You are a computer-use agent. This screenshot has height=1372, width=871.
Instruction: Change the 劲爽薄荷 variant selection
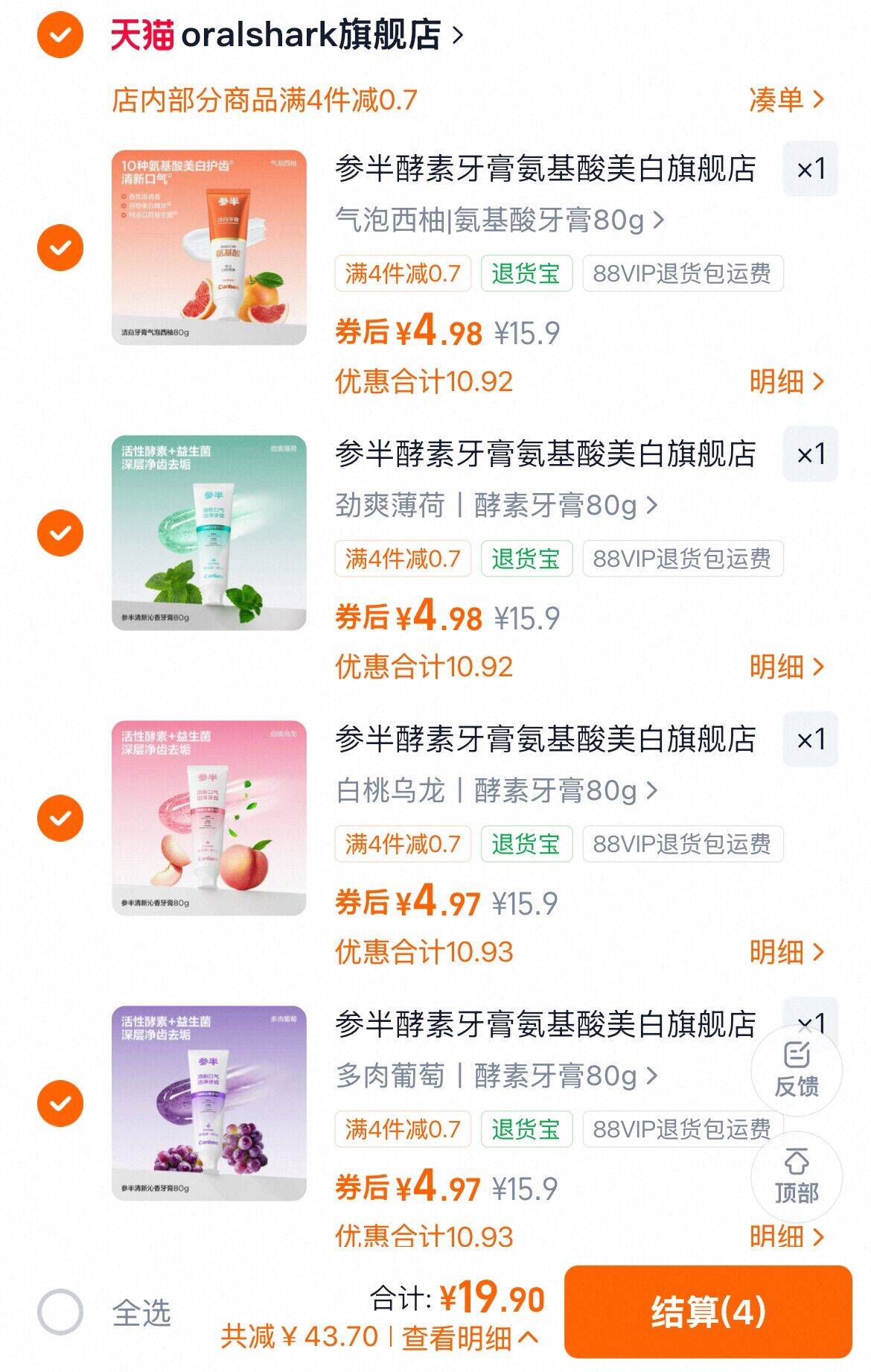[497, 505]
